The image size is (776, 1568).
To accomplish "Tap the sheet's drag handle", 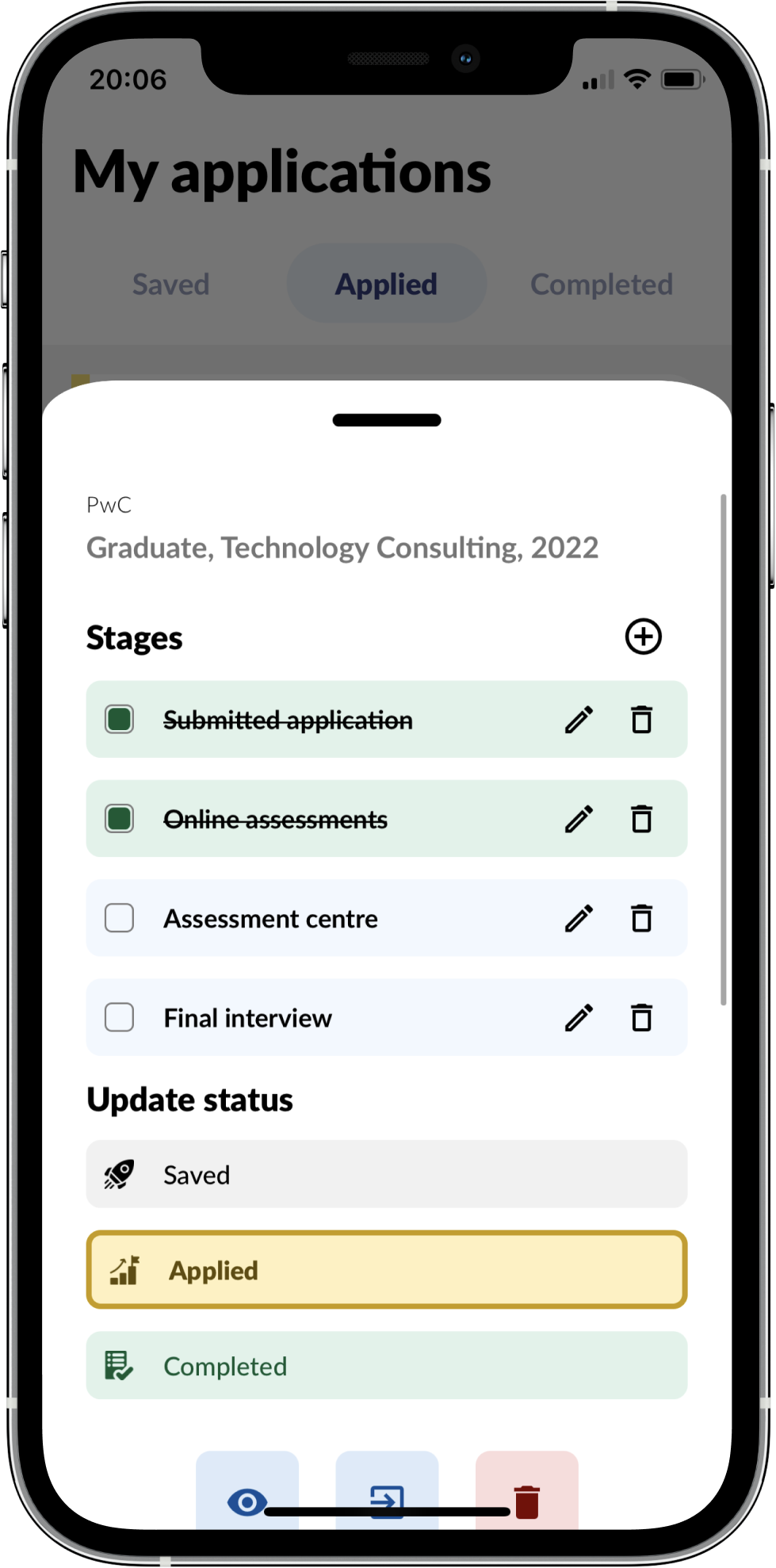I will [387, 420].
